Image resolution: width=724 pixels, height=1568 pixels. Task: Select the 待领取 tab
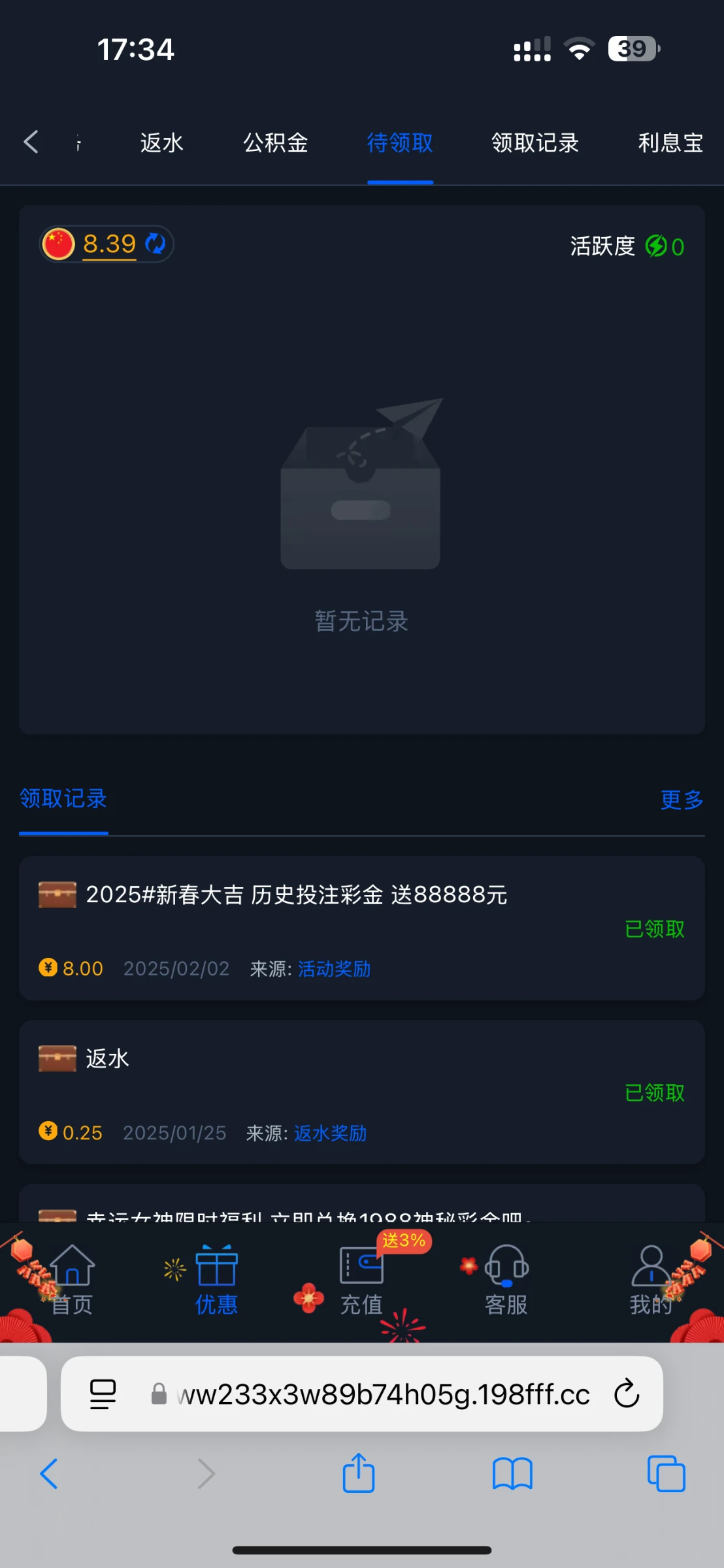(x=400, y=143)
